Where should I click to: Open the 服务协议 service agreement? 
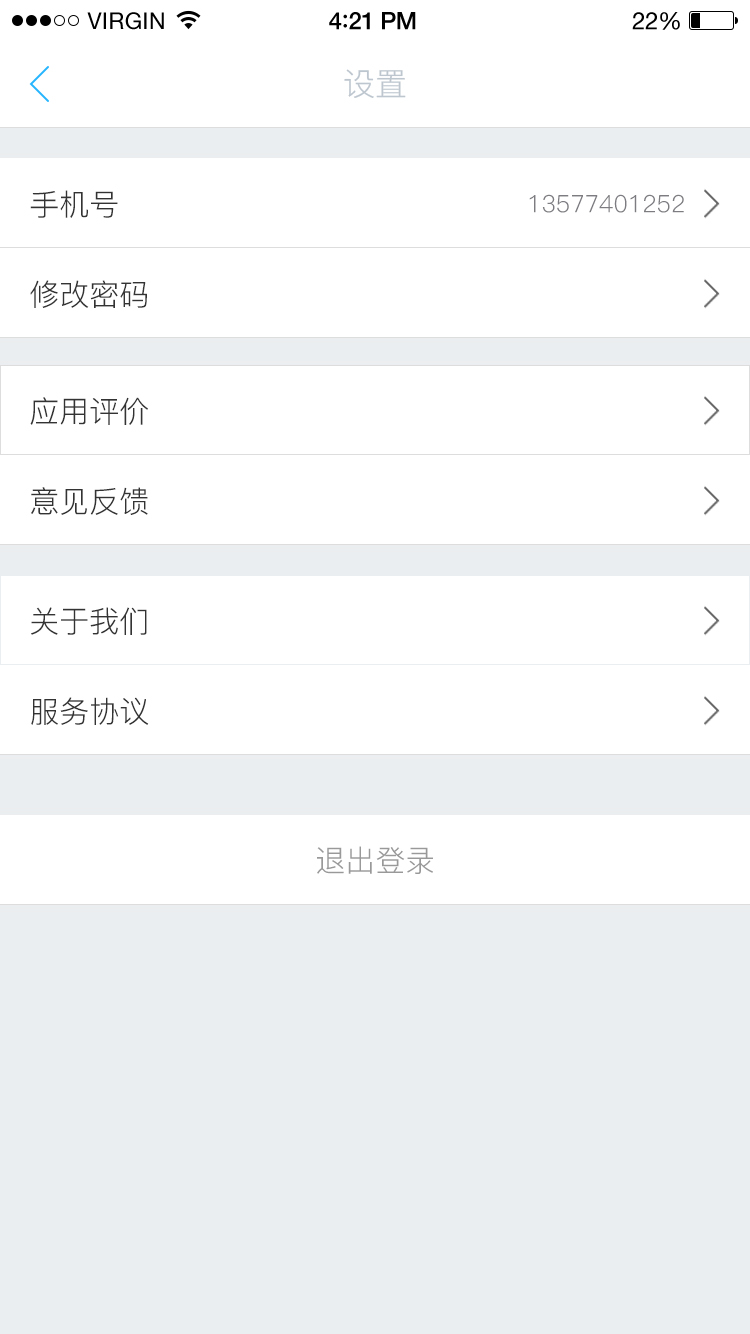tap(375, 710)
